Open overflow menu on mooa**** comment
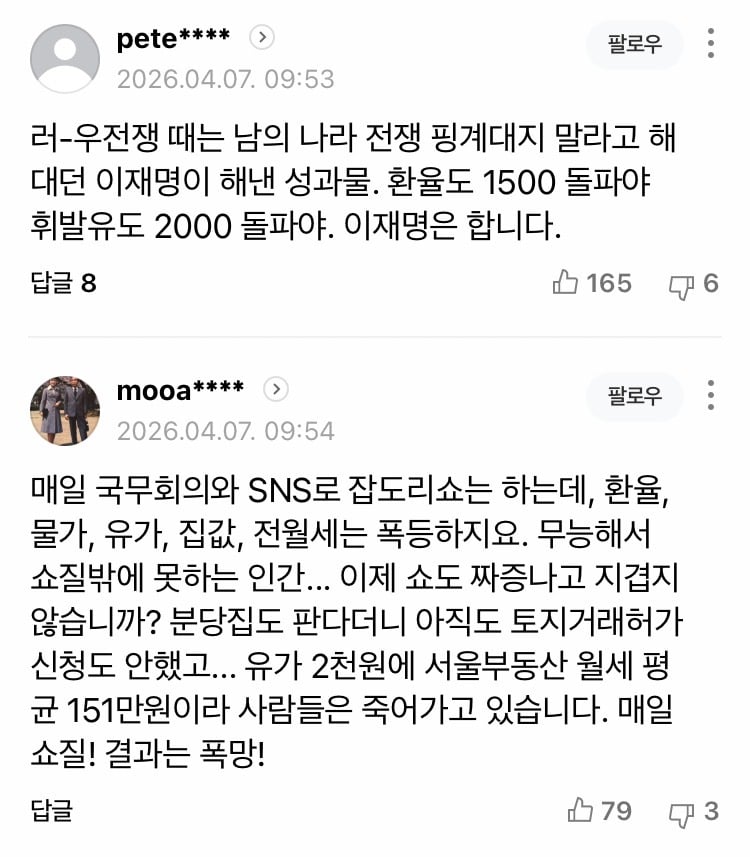Viewport: 750px width, 857px height. click(x=711, y=395)
